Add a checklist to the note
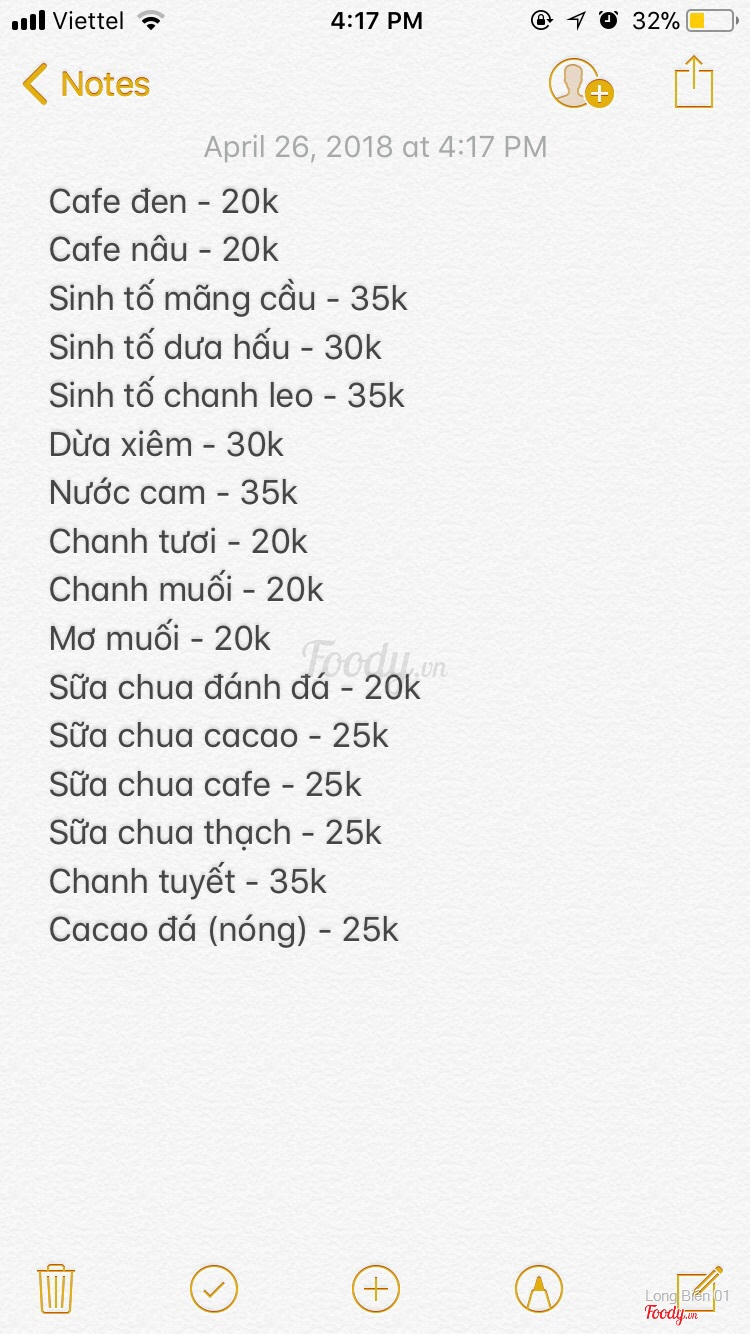This screenshot has height=1334, width=750. point(214,1288)
